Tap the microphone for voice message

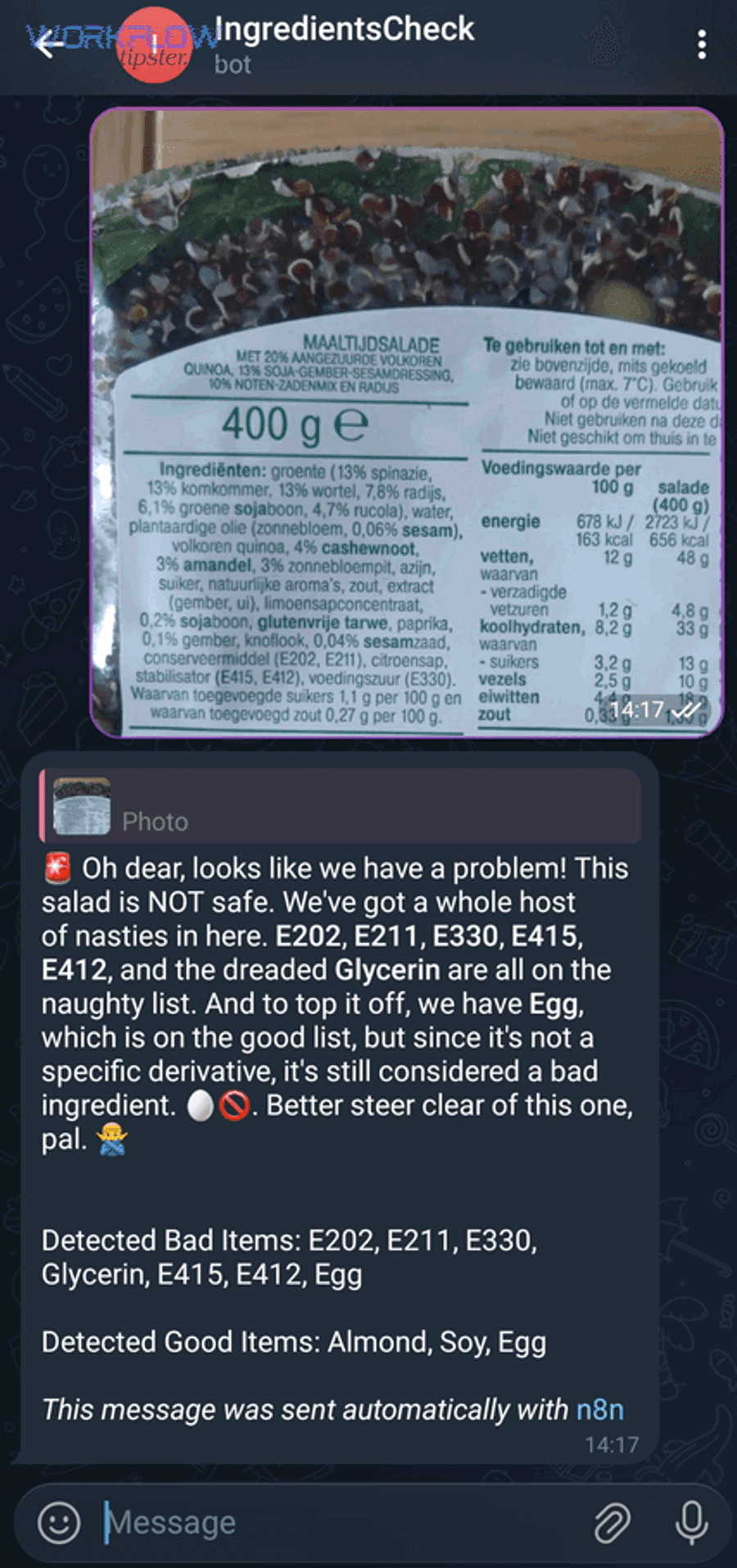click(692, 1523)
